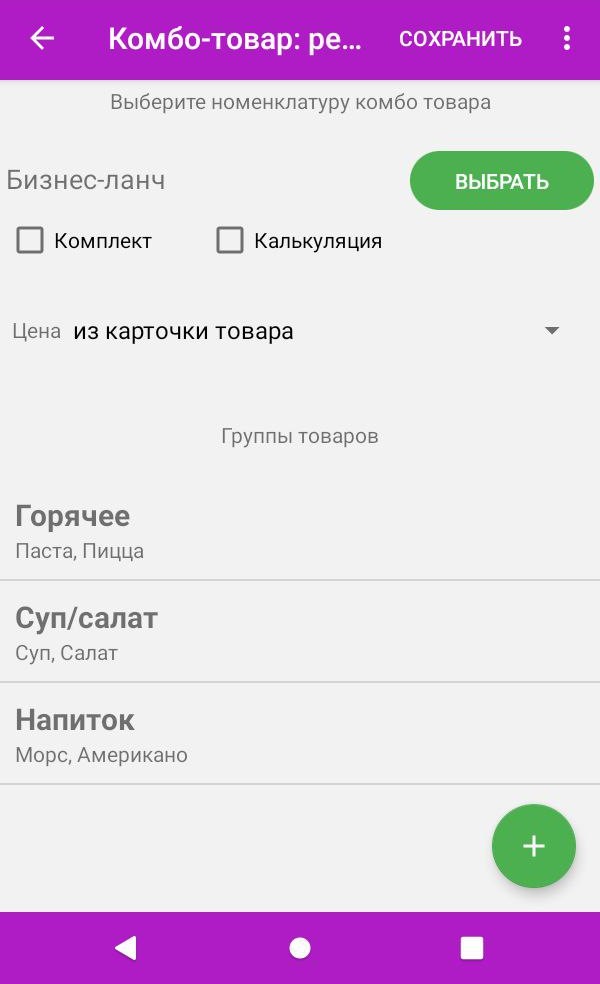Select the Напиток product group
The image size is (600, 984).
(300, 735)
